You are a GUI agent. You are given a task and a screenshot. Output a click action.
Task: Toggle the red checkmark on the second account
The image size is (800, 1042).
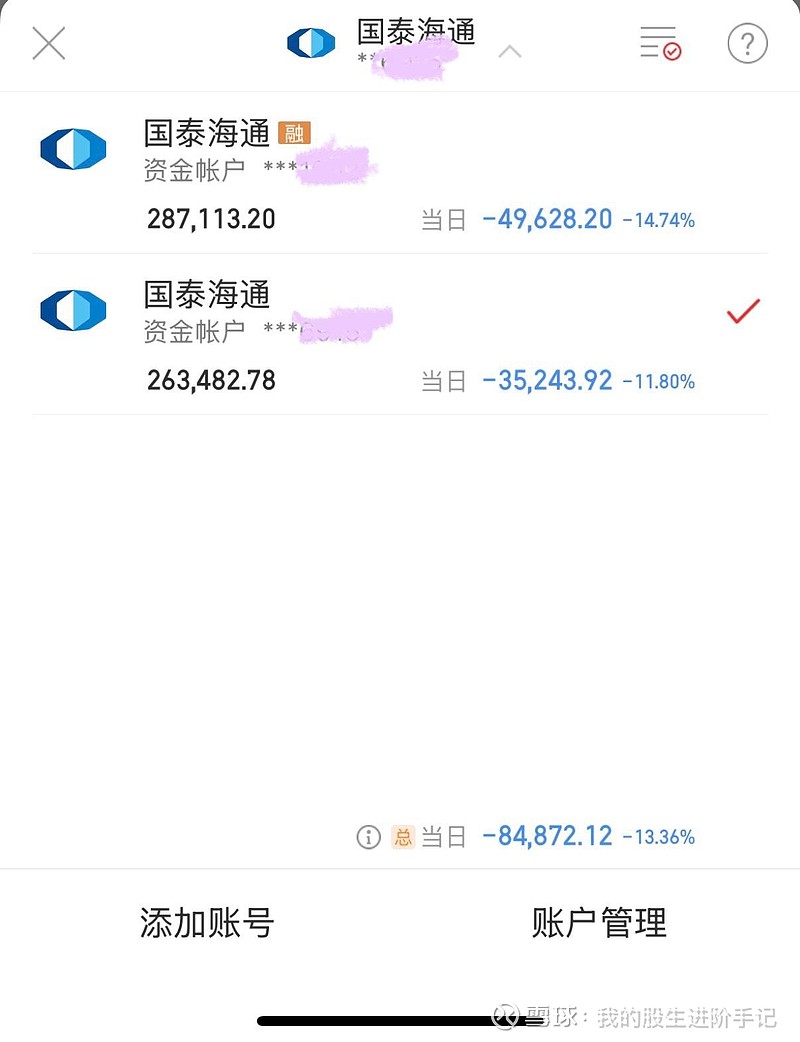[x=743, y=311]
